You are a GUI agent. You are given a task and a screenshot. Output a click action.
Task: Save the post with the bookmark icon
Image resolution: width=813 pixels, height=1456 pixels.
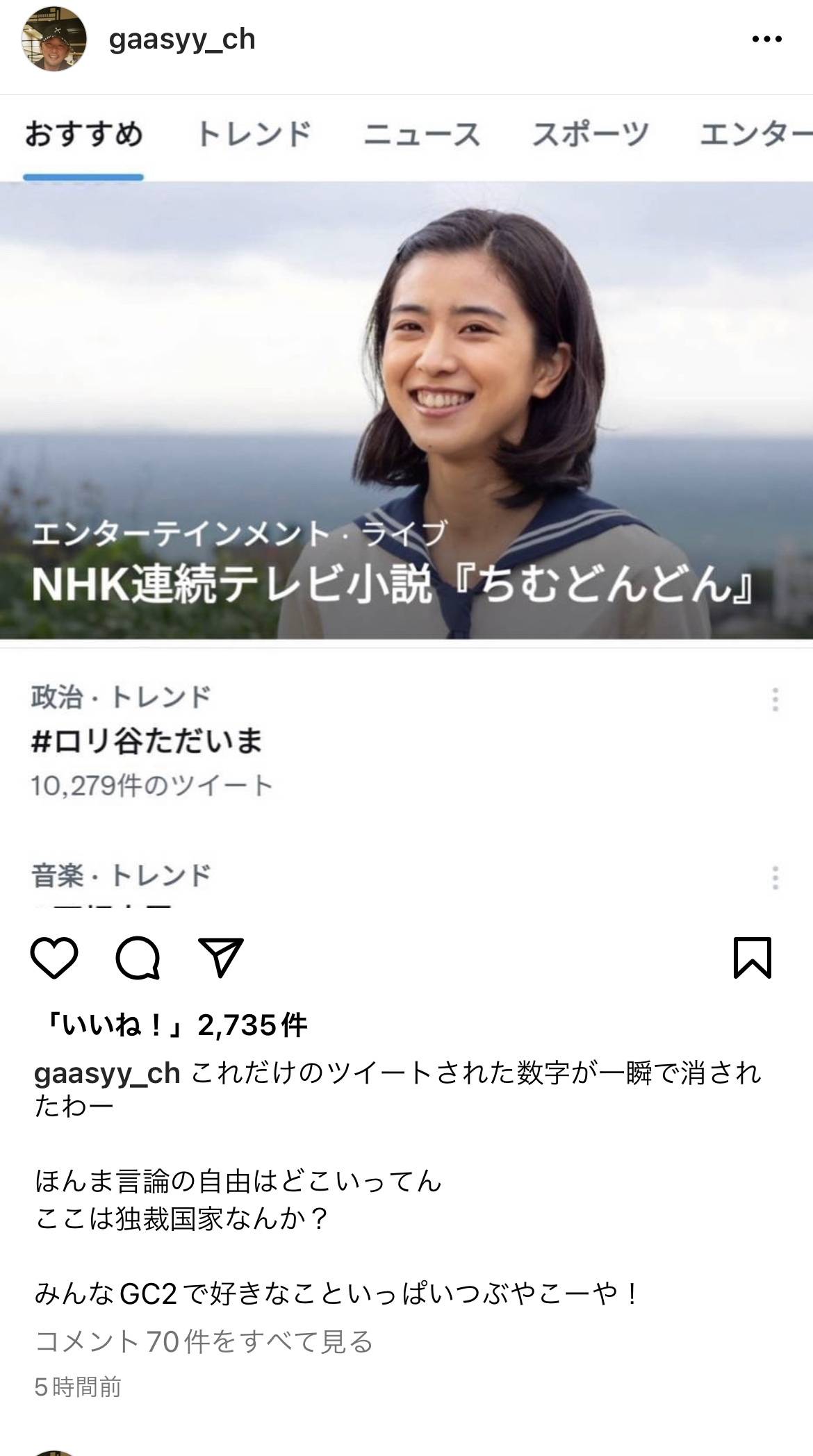click(753, 958)
